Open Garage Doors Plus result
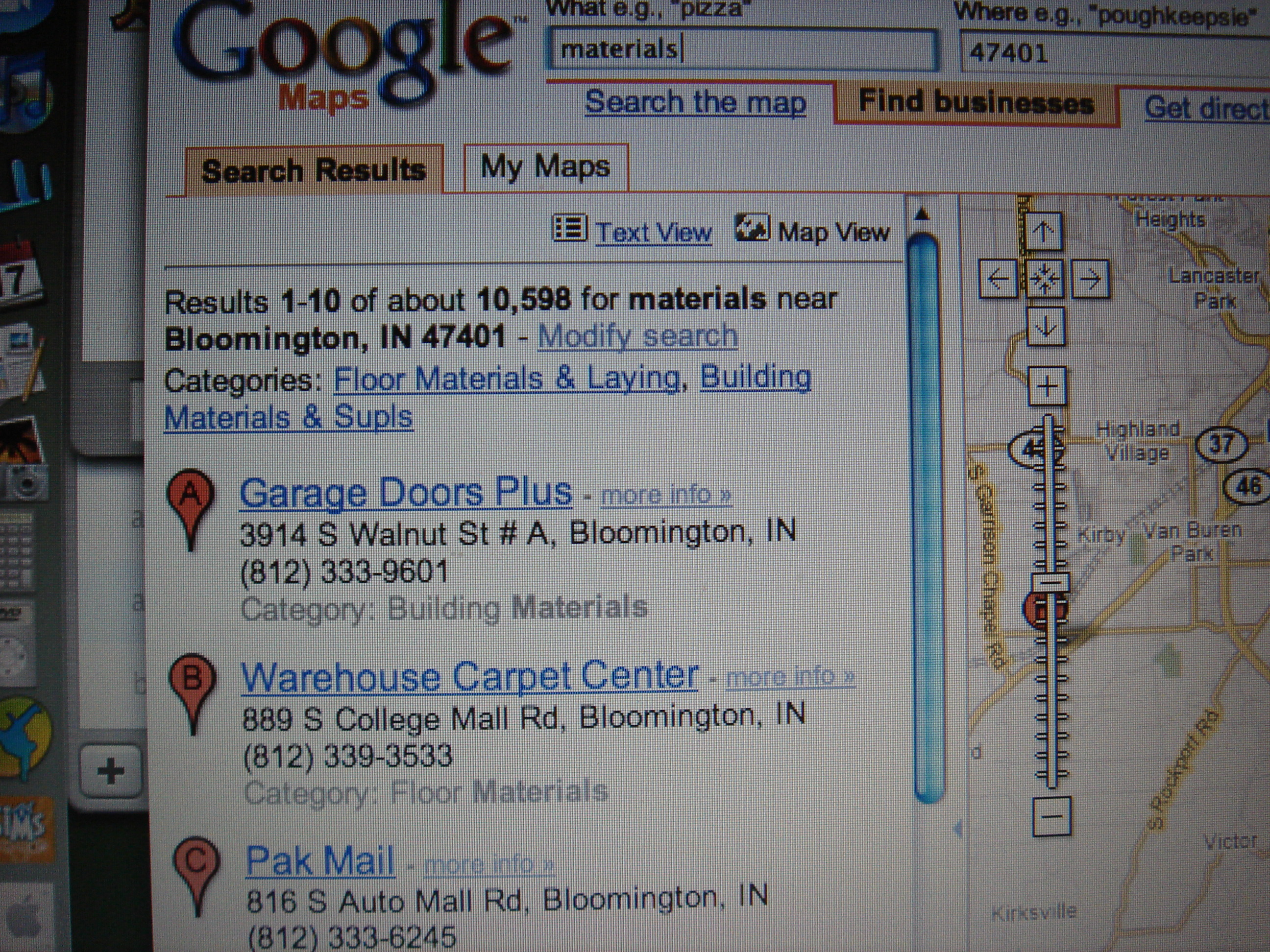Viewport: 1270px width, 952px height. [x=406, y=492]
